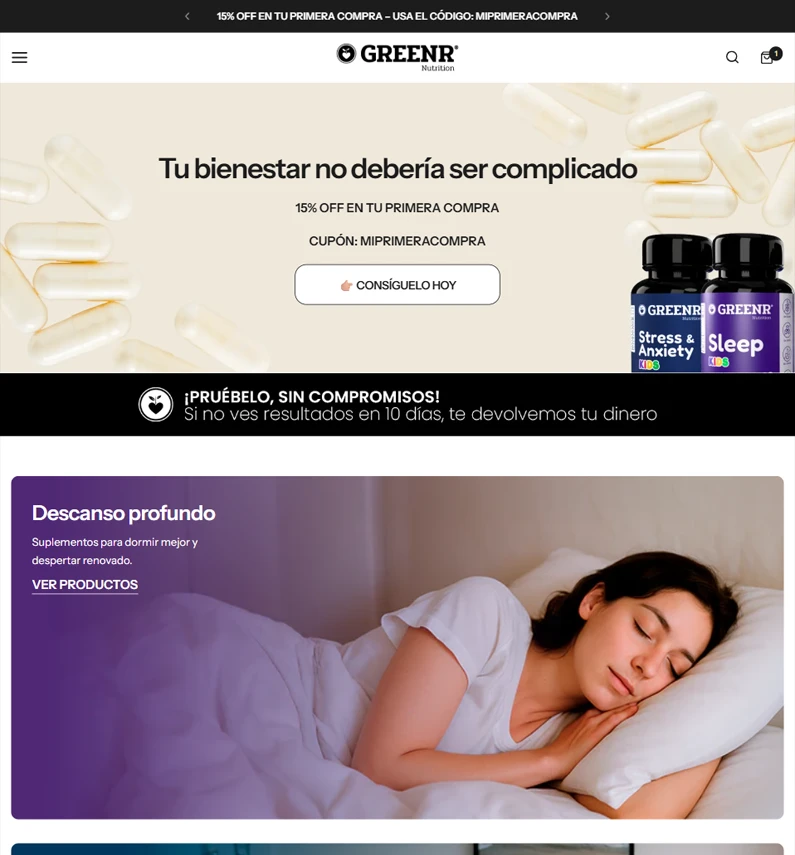The height and width of the screenshot is (855, 795).
Task: Show next announcement in top bar
Action: tap(607, 16)
